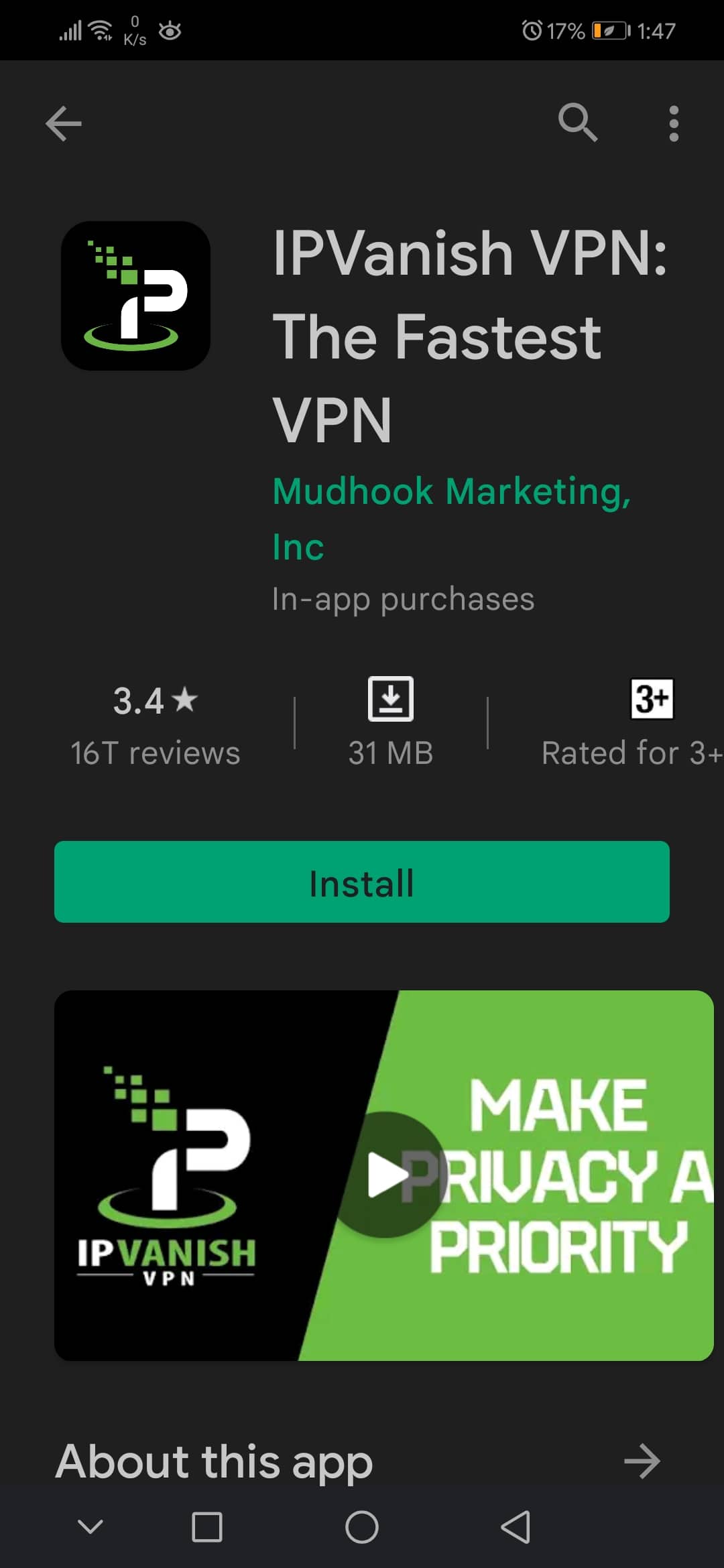Open the 3.4 star reviews section

(155, 725)
